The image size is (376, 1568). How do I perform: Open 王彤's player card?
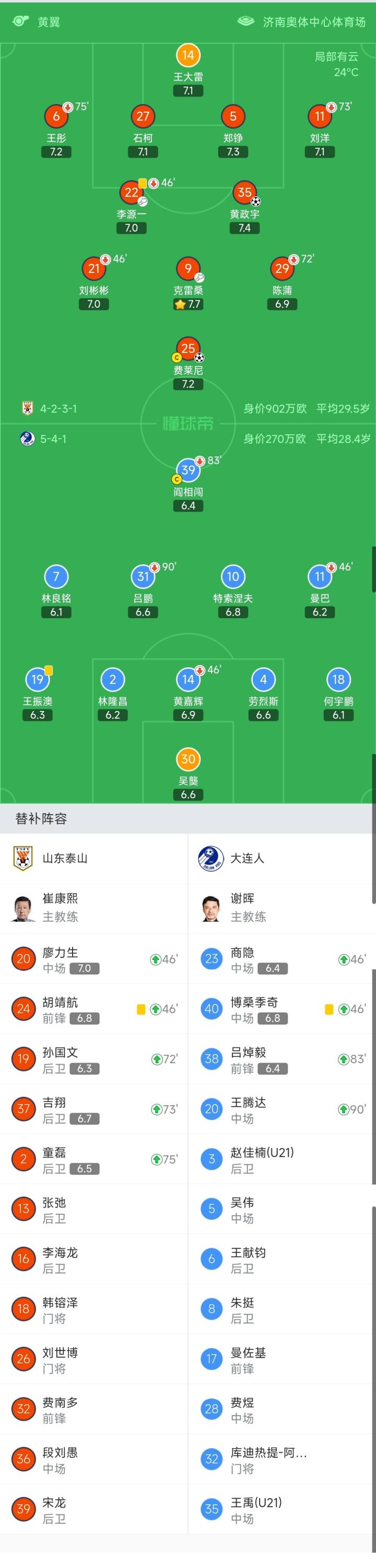click(56, 117)
